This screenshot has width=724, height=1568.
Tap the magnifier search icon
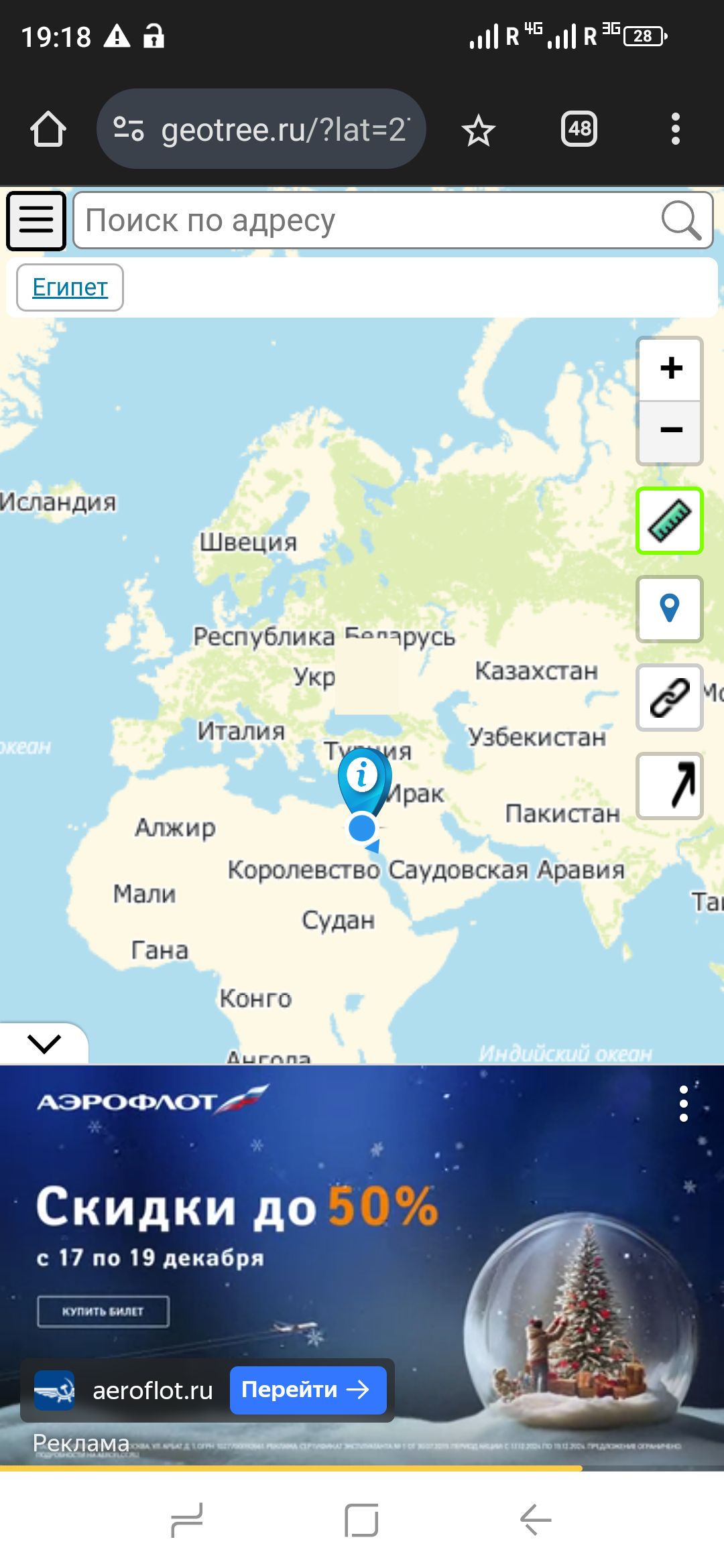tap(681, 220)
